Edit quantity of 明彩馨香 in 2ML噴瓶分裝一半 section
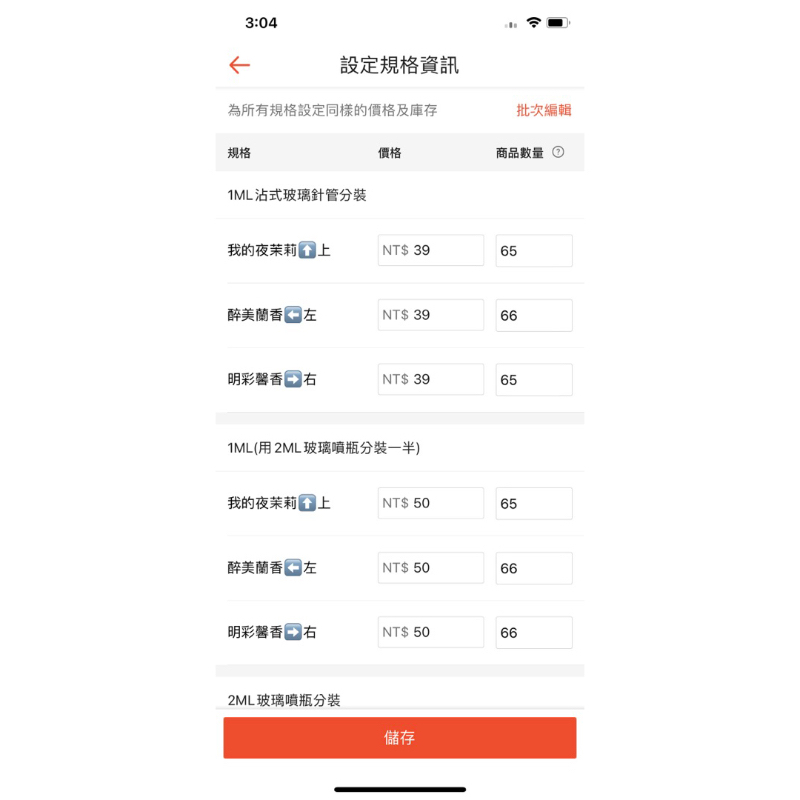The image size is (800, 800). pyautogui.click(x=534, y=632)
